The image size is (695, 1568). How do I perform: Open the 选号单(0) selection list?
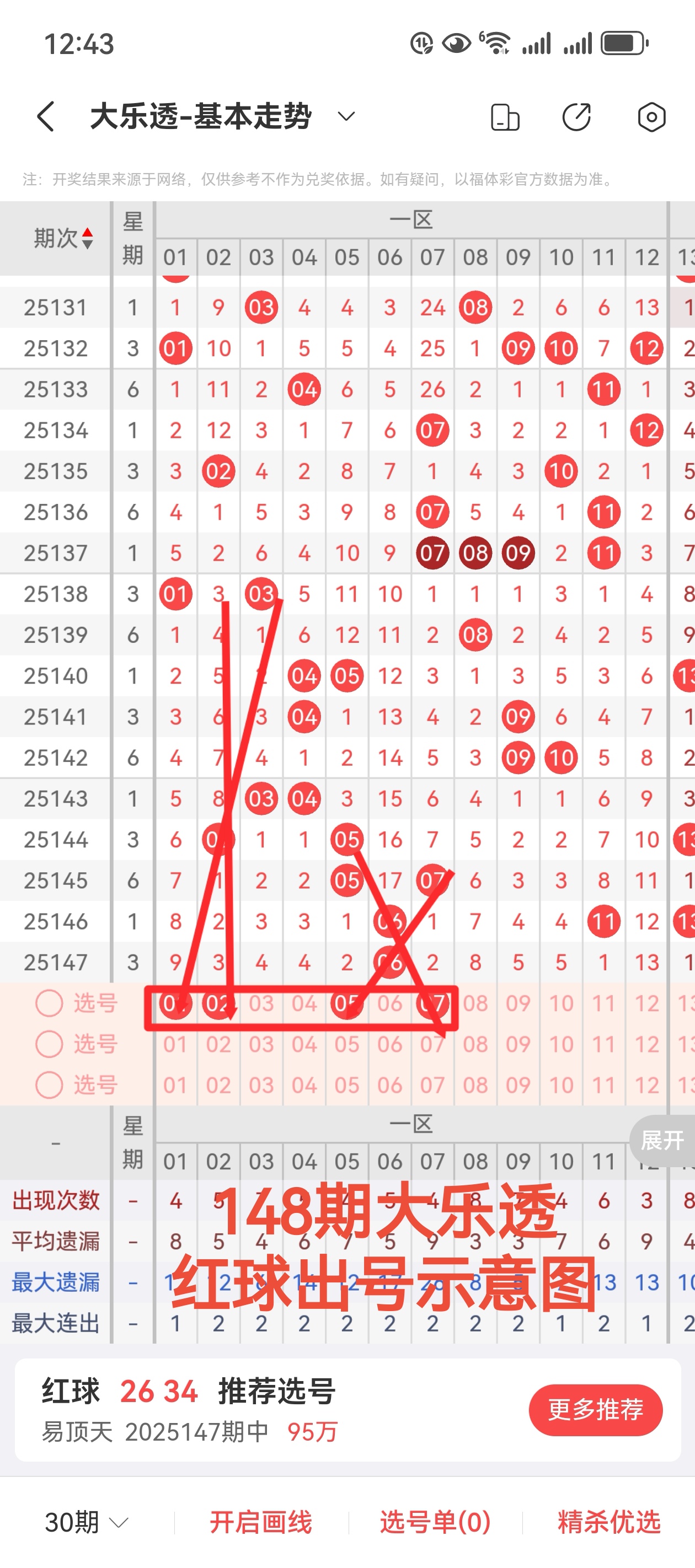point(435,1522)
